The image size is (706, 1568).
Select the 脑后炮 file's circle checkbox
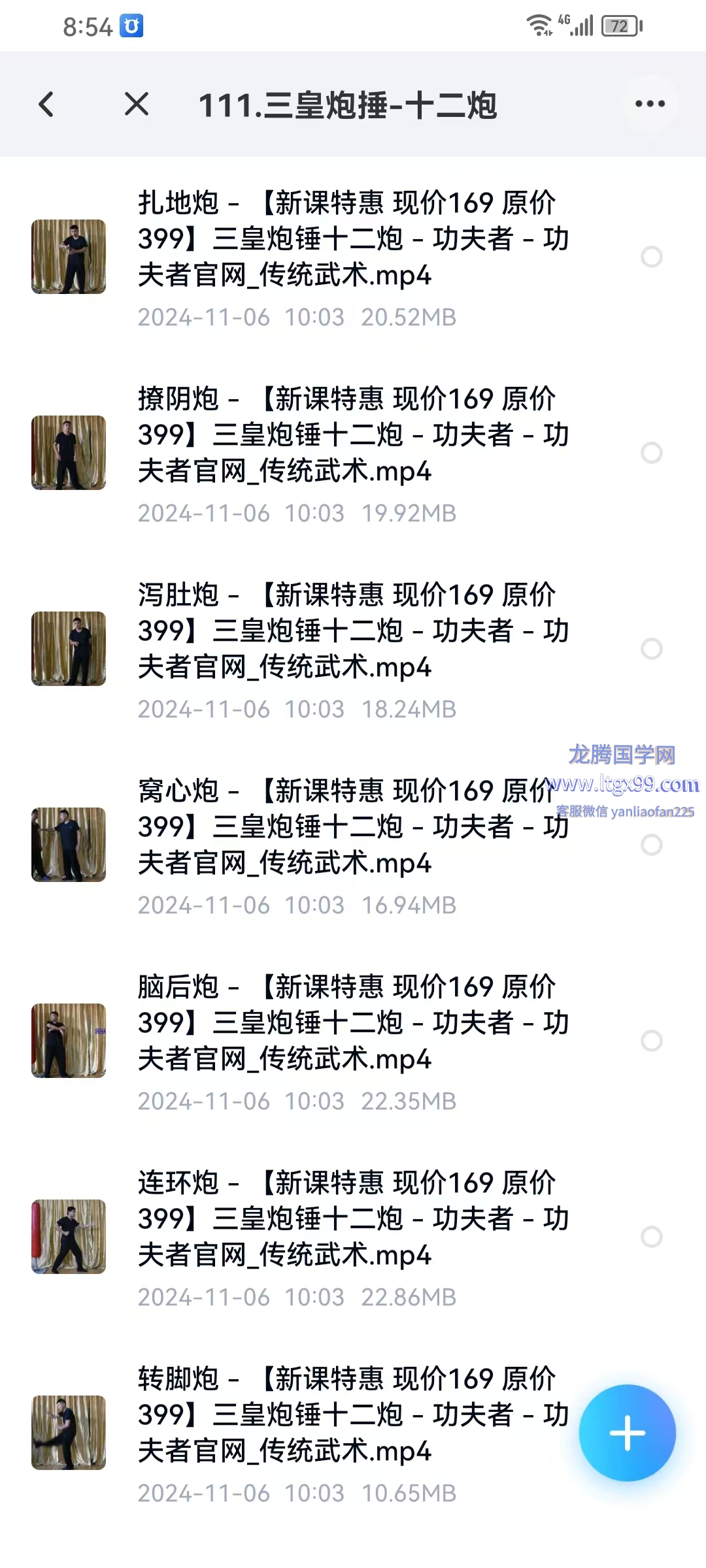click(x=652, y=1041)
